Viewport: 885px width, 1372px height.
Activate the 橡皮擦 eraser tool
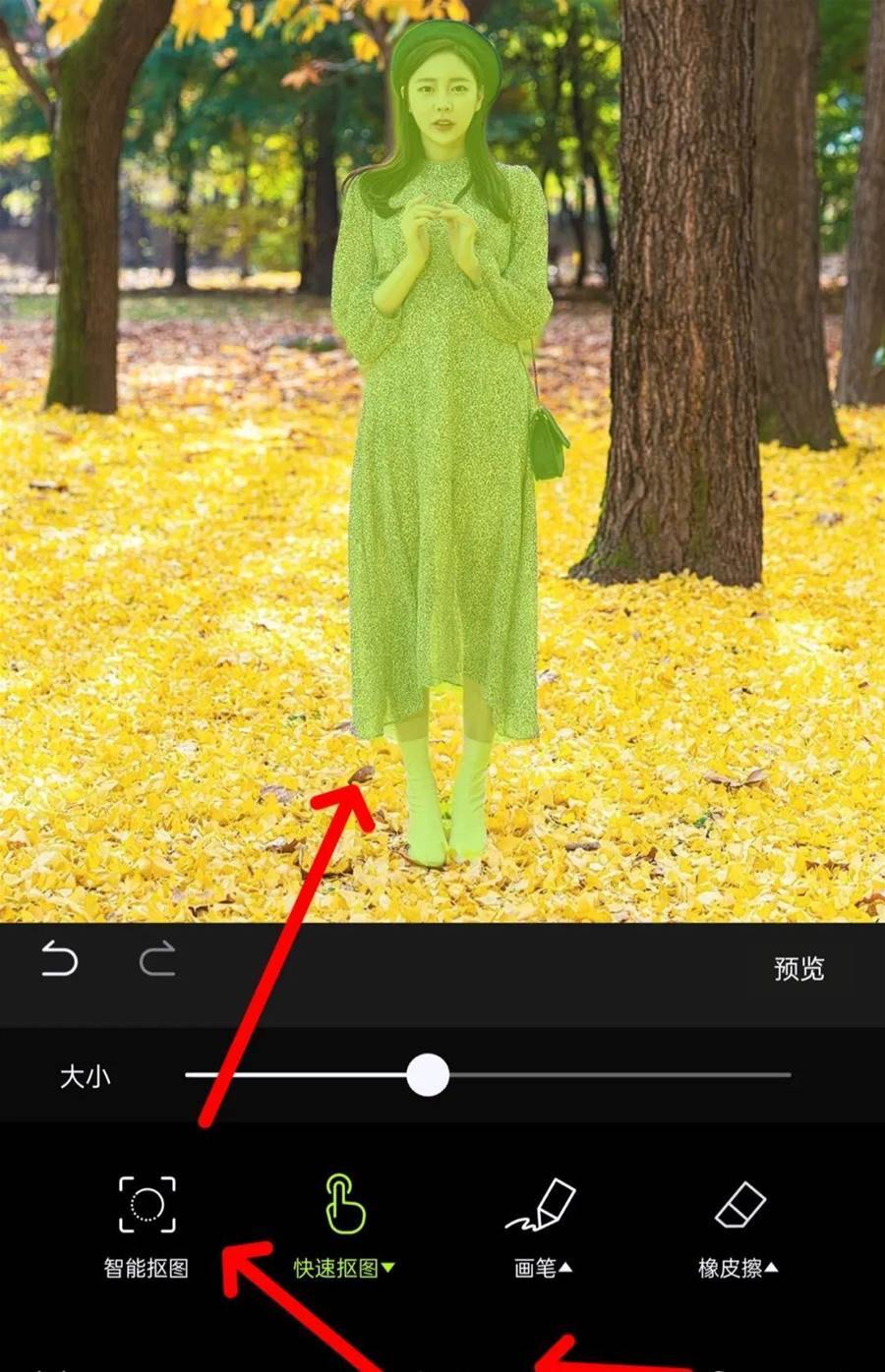pos(738,1226)
